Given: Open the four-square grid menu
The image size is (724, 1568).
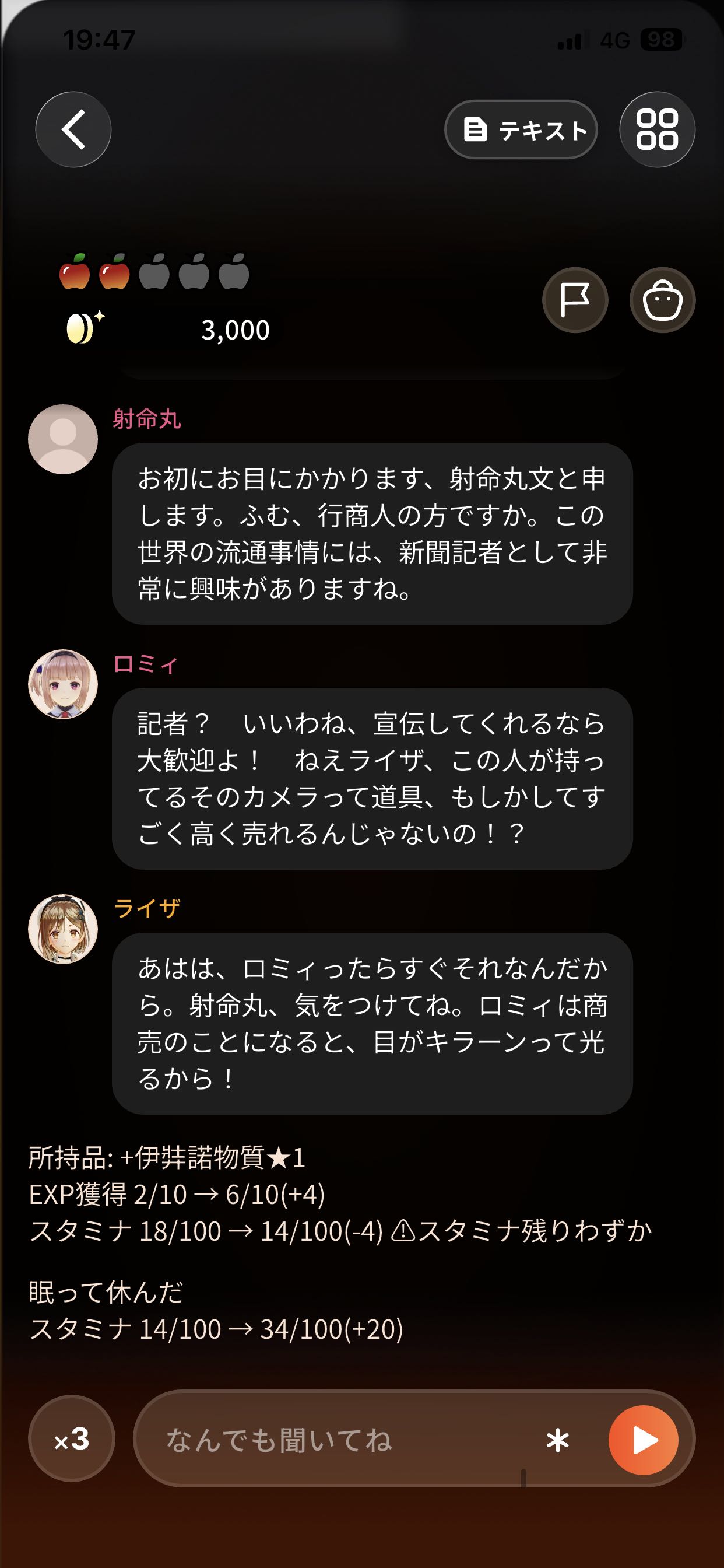Looking at the screenshot, I should (x=657, y=129).
